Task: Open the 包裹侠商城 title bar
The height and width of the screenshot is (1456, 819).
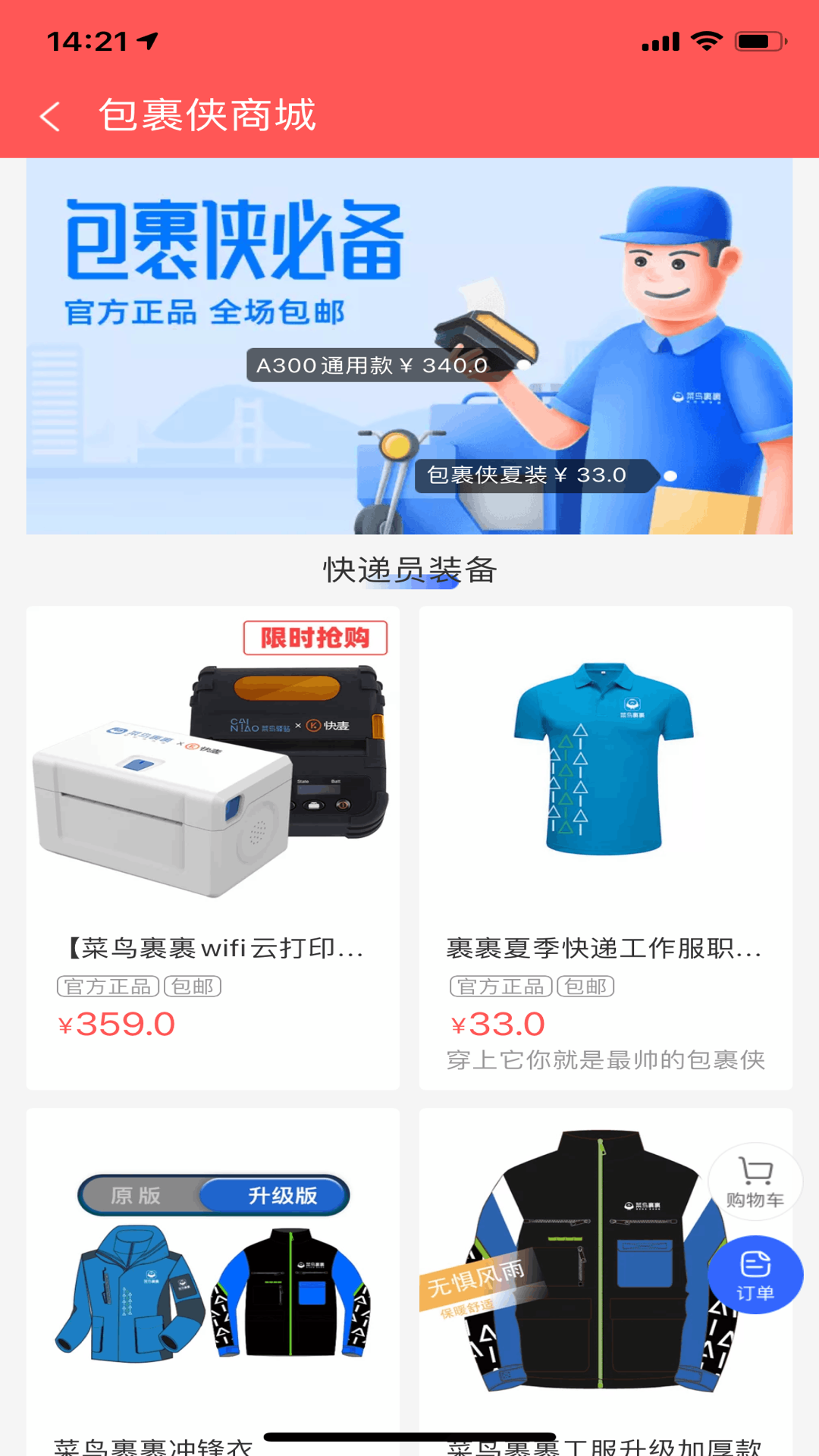Action: (210, 115)
